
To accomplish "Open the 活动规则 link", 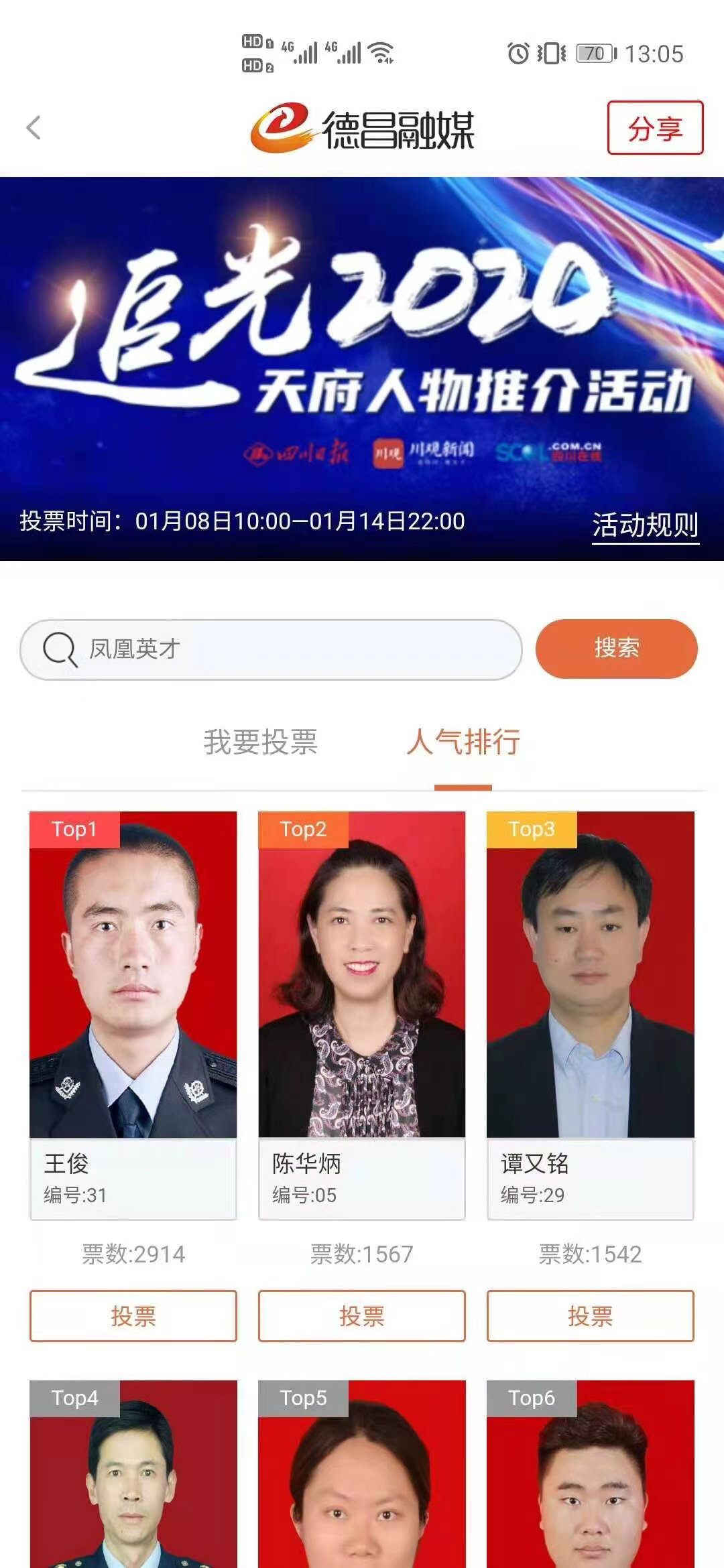I will (645, 525).
